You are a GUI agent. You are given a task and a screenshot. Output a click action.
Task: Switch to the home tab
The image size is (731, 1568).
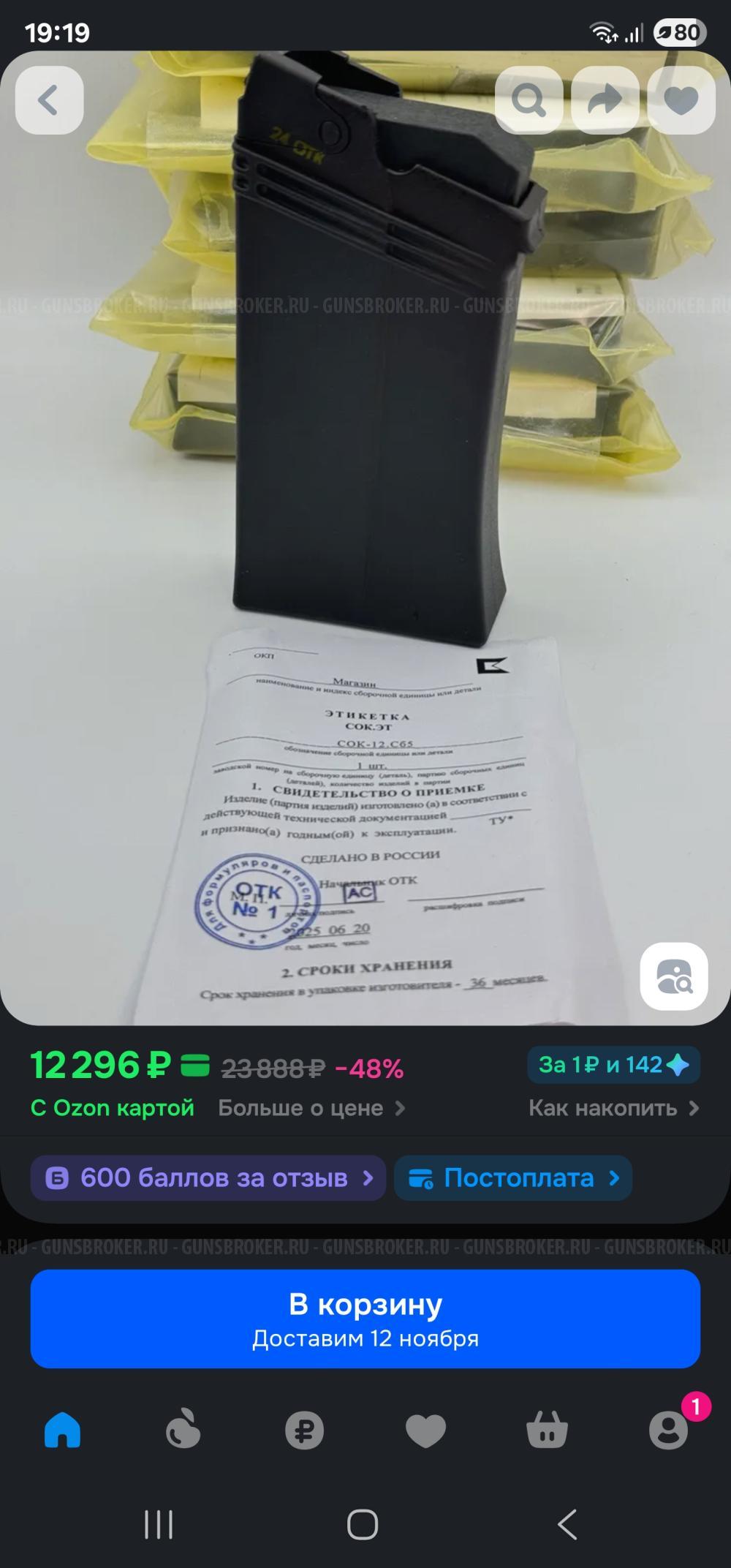point(62,1430)
